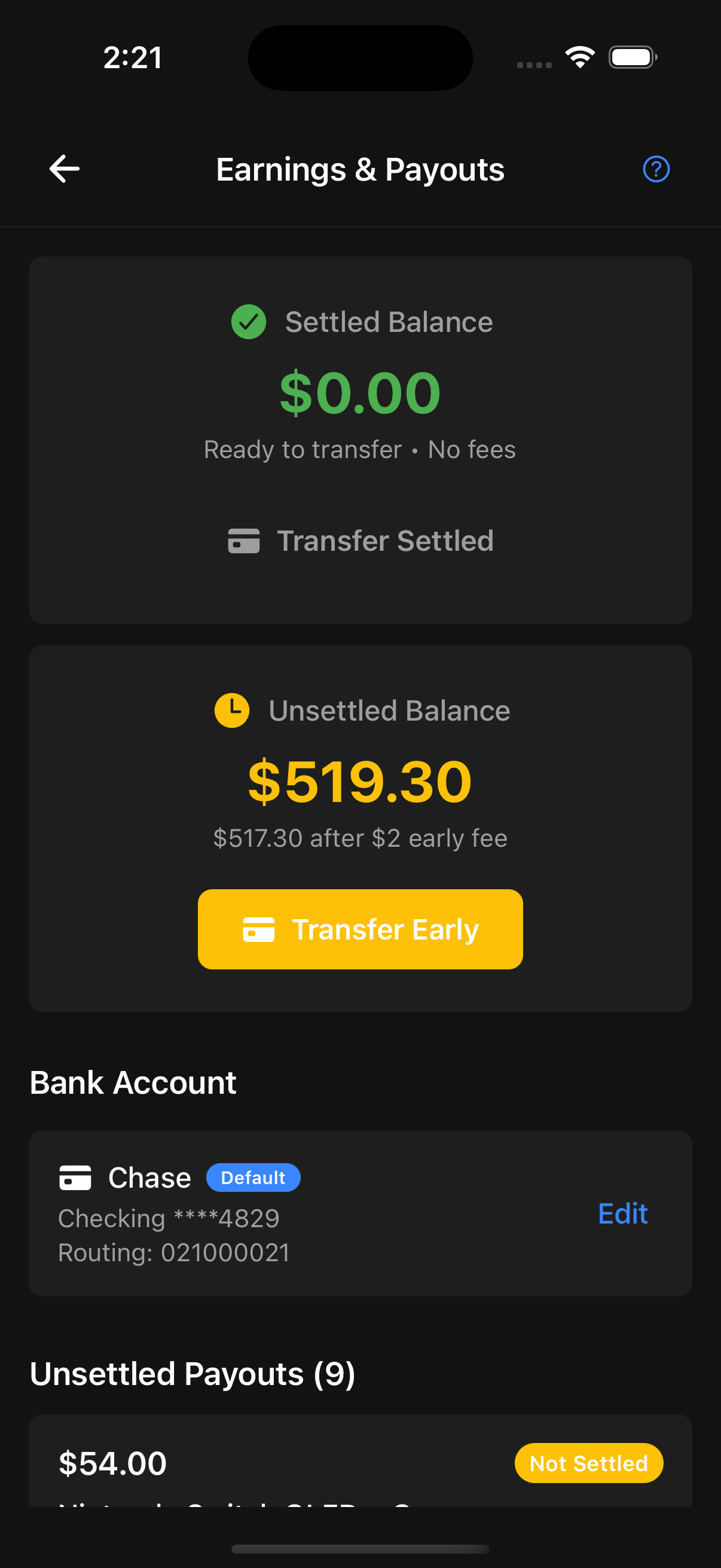Screen dimensions: 721x1568
Task: Tap the card icon inside Transfer Early button
Action: click(x=260, y=928)
